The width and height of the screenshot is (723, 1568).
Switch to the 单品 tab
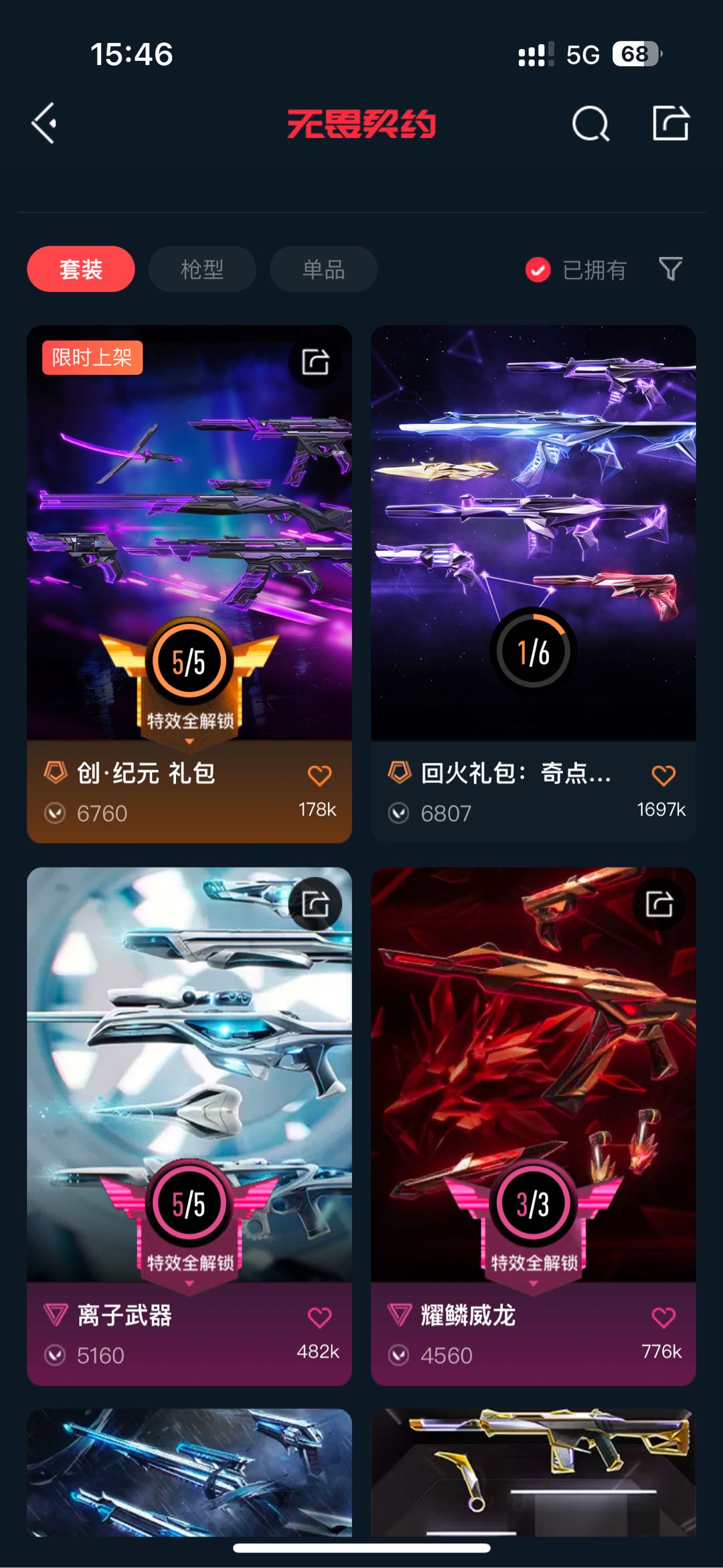point(323,269)
